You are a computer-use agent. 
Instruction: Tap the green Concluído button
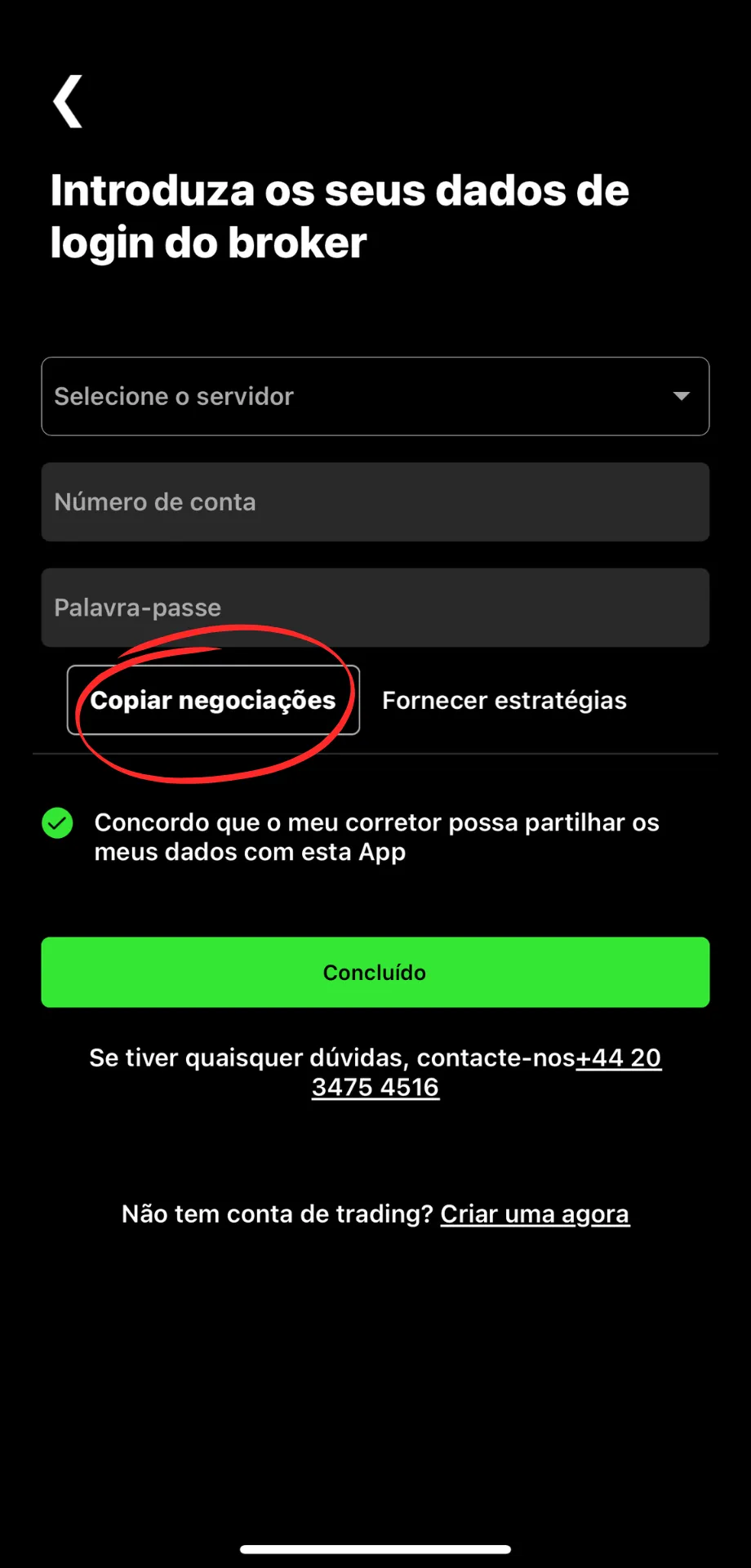tap(375, 972)
